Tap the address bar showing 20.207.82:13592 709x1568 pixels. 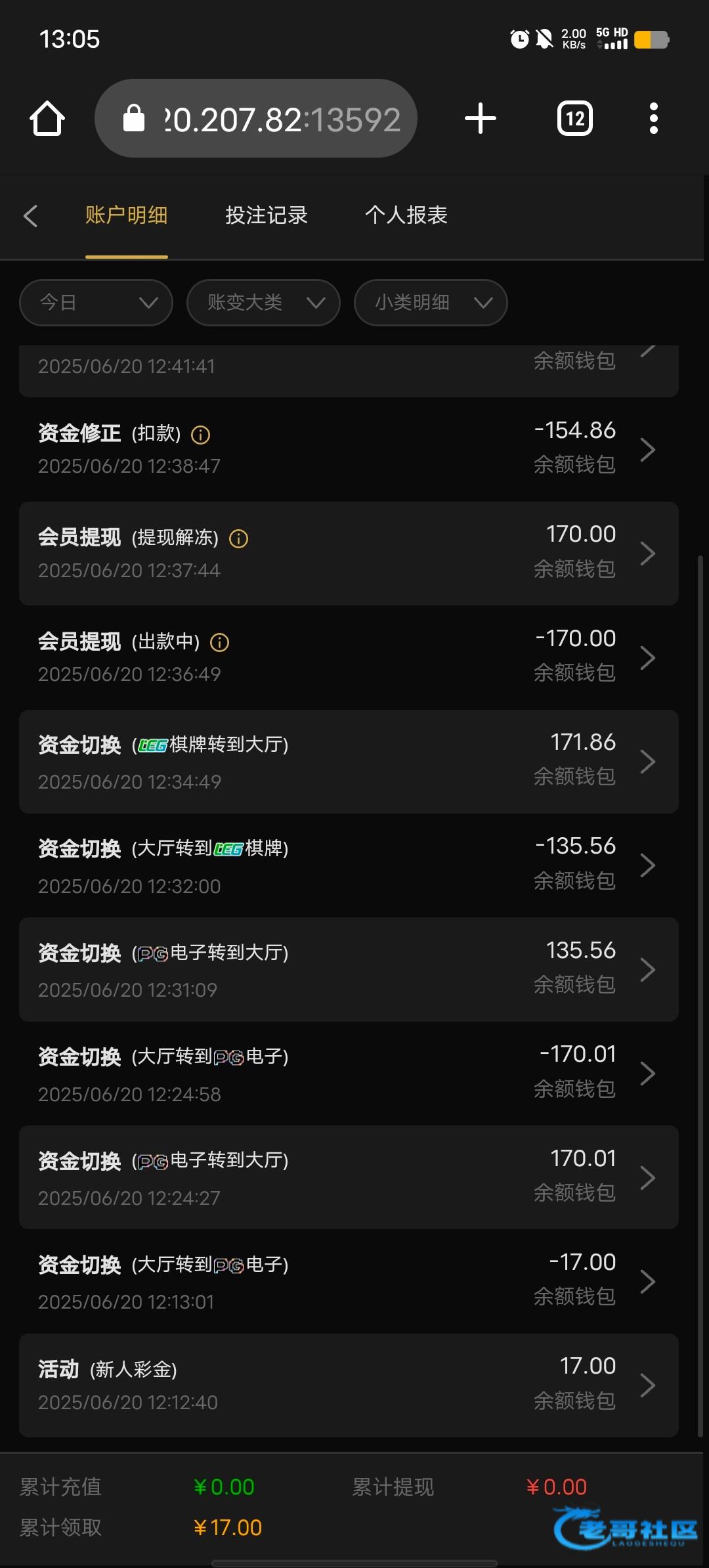[x=256, y=118]
